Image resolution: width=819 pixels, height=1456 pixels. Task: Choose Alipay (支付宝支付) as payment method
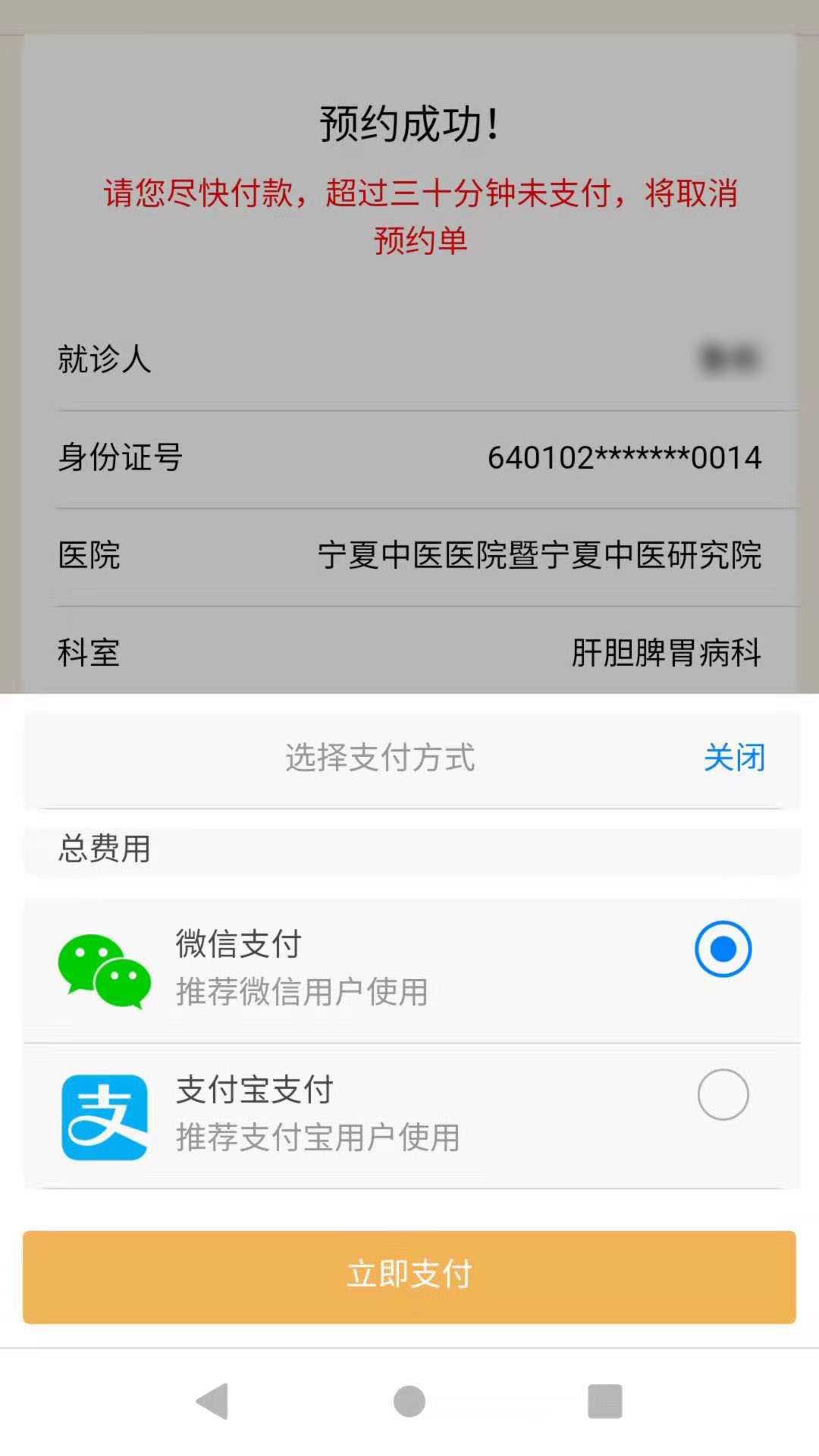(x=723, y=1094)
